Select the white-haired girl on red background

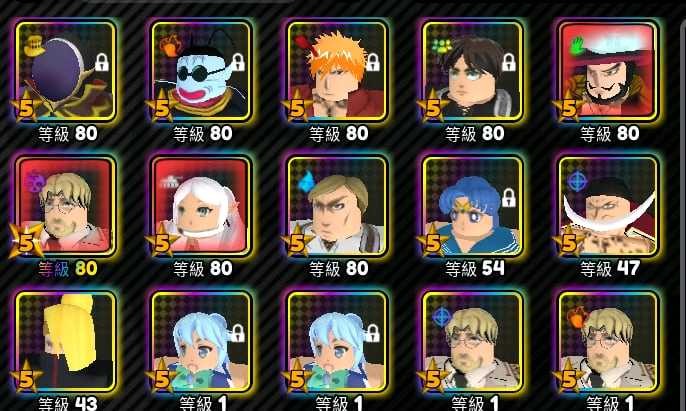[x=201, y=206]
